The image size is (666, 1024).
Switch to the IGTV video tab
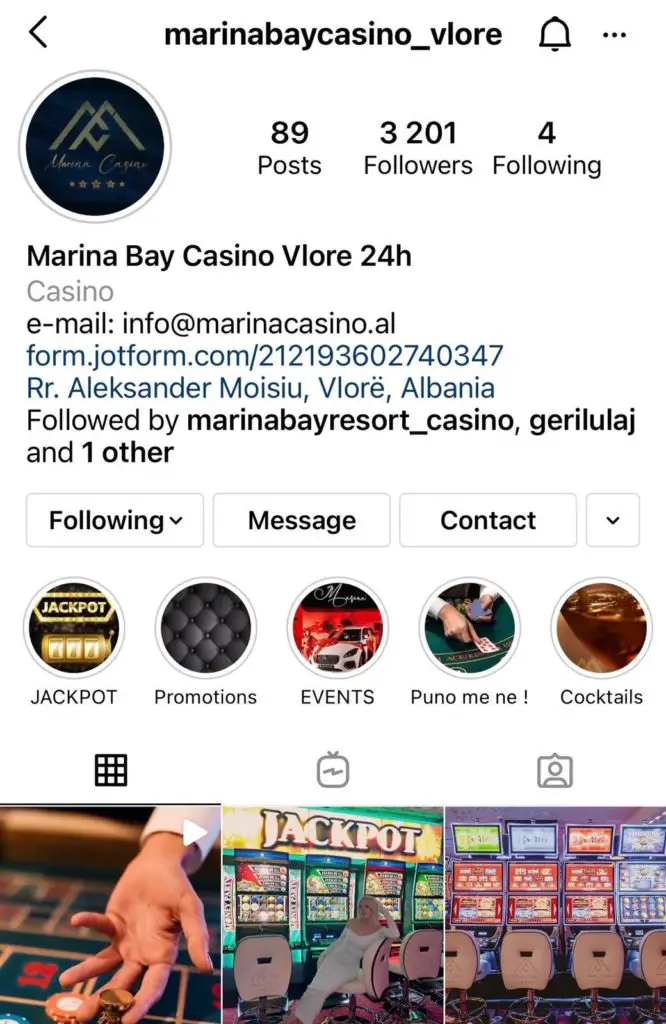332,770
